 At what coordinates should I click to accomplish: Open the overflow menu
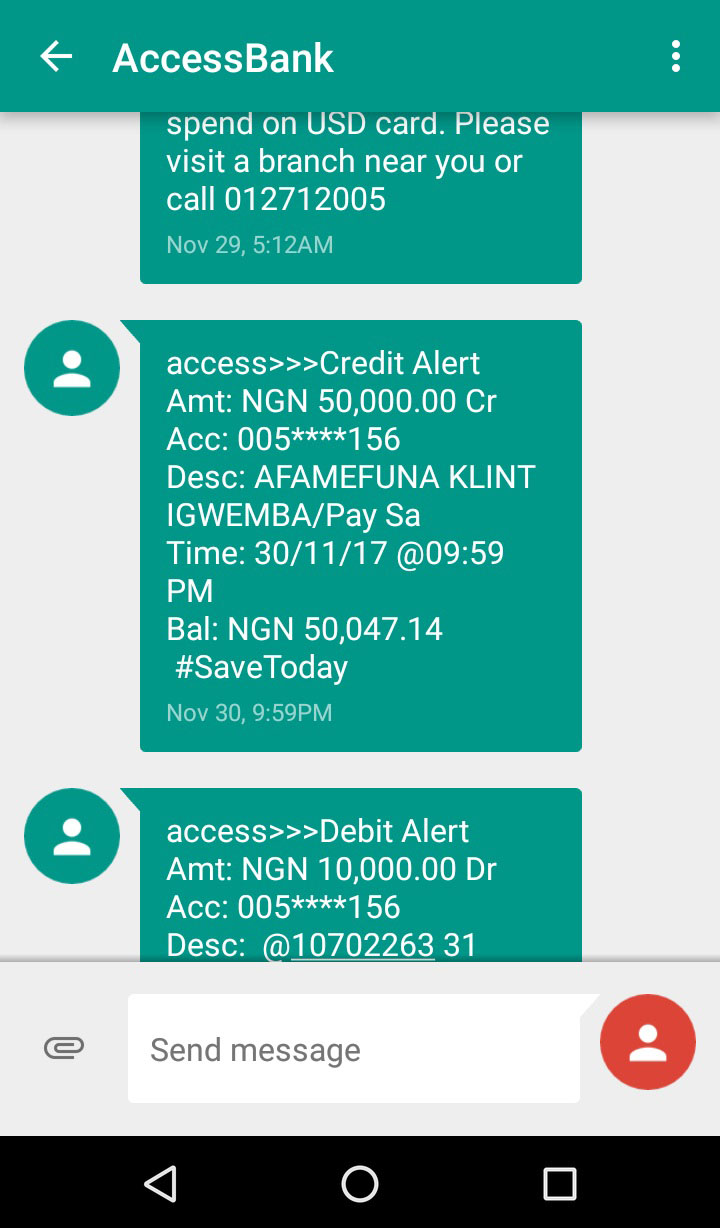(676, 57)
